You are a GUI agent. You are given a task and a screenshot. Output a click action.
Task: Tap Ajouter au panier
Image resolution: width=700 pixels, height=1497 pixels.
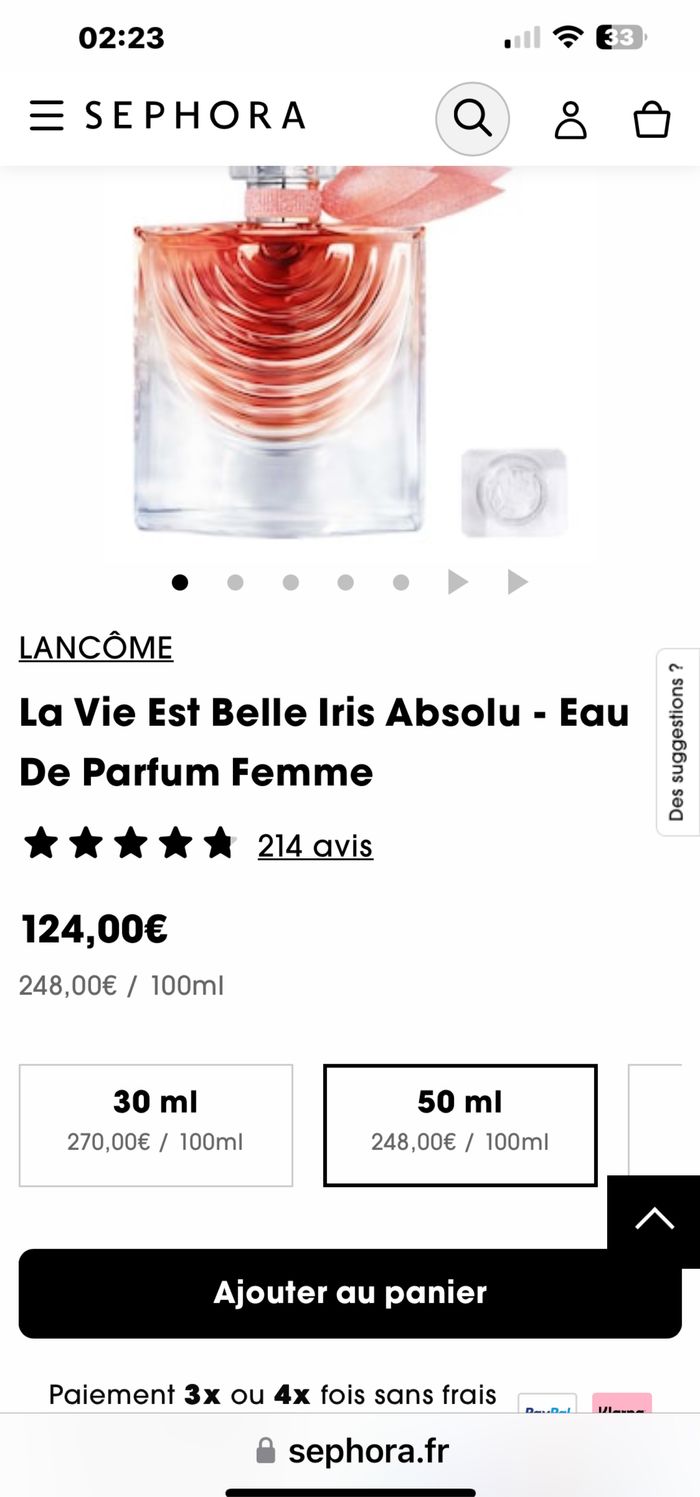click(x=350, y=1293)
